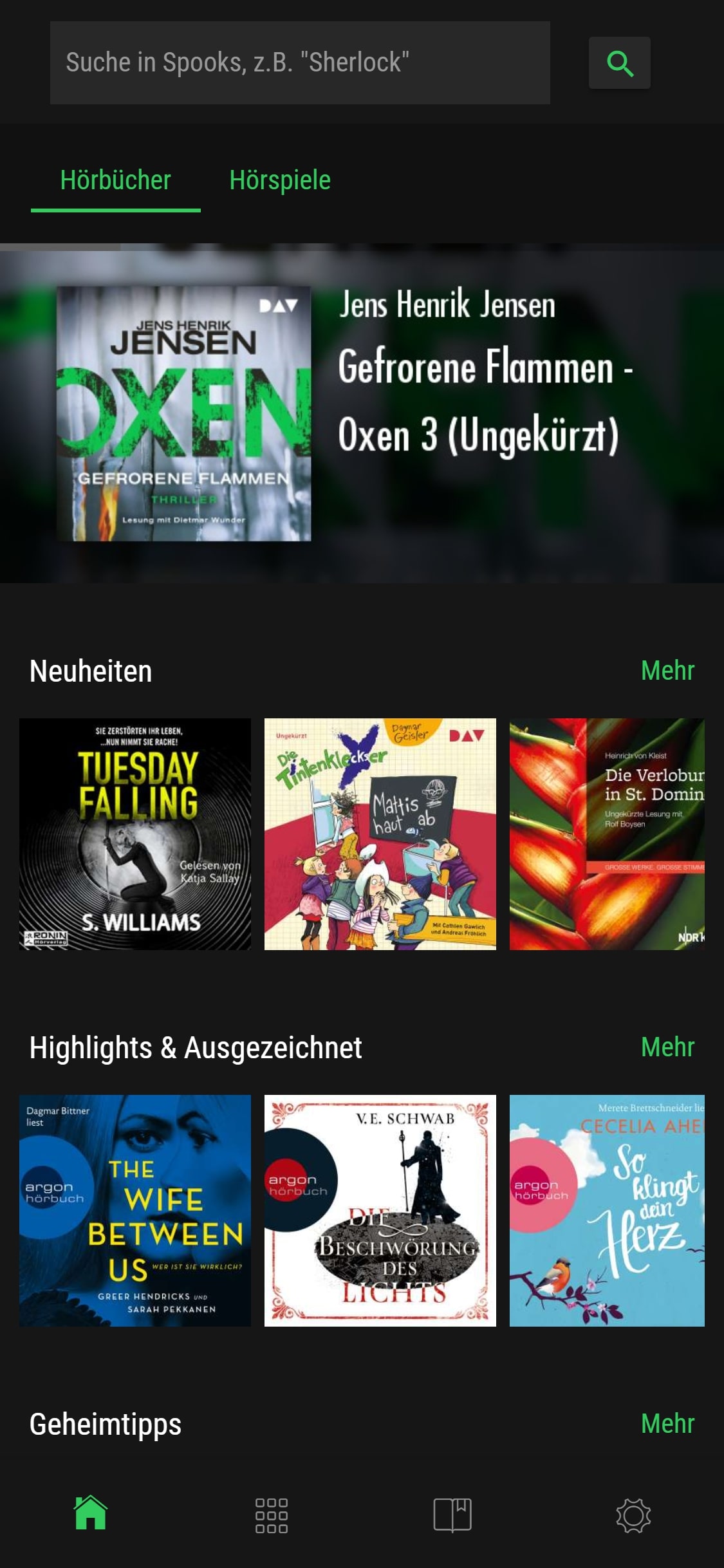The width and height of the screenshot is (724, 1568).
Task: Open So klingt dein Herz audiobook
Action: pyautogui.click(x=607, y=1210)
